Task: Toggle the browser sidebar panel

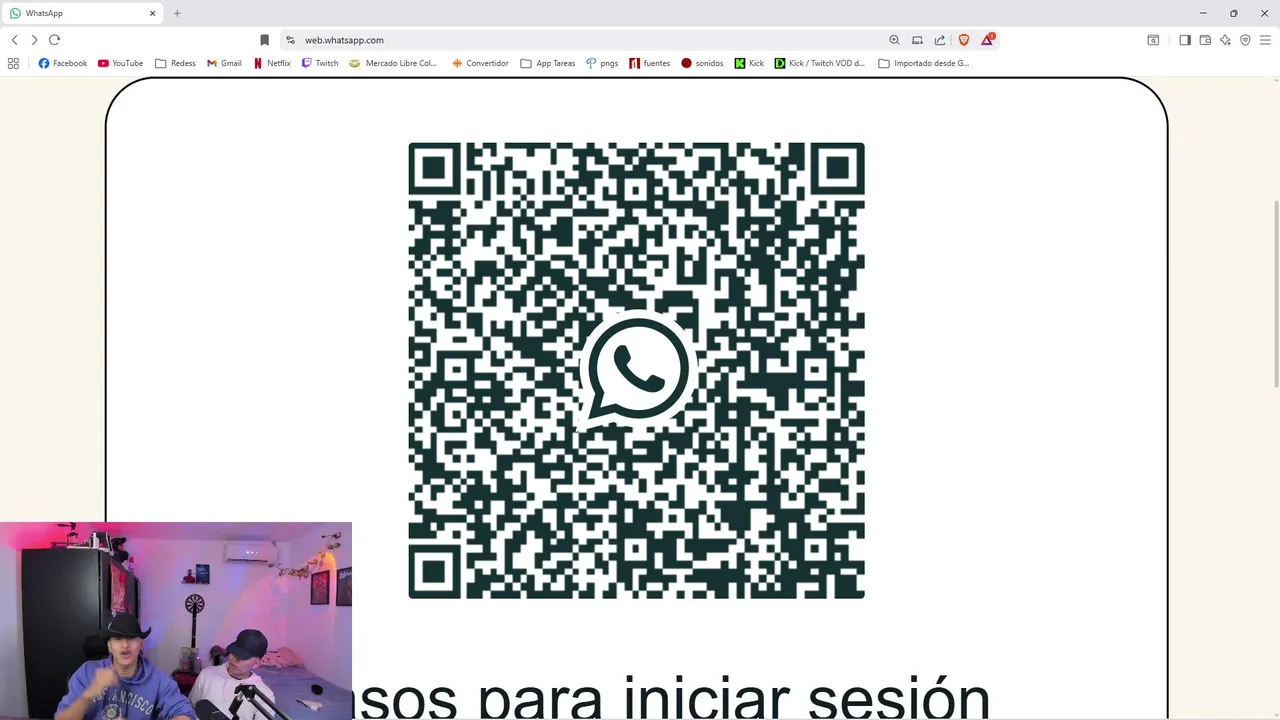Action: (1185, 40)
